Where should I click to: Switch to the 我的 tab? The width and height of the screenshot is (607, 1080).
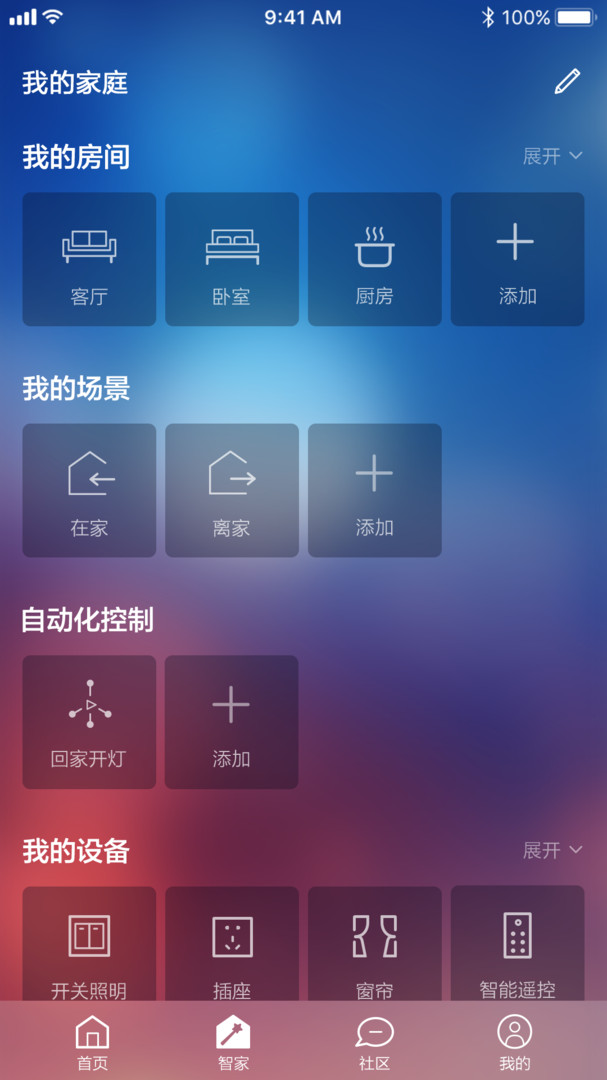click(515, 1042)
